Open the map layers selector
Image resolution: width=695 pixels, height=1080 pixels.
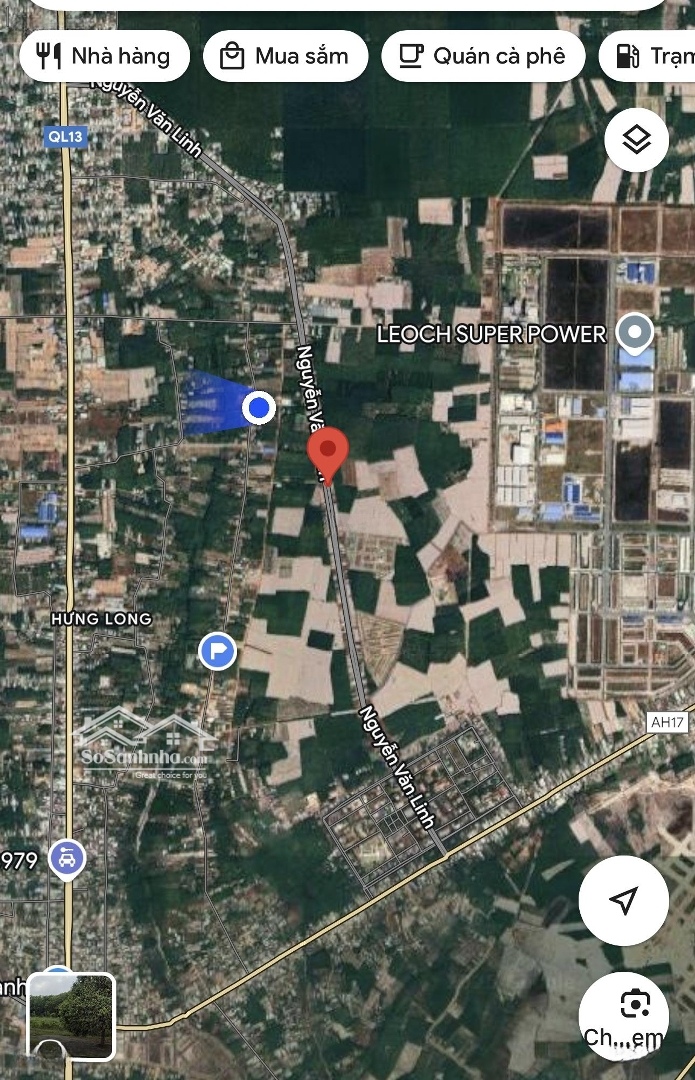click(636, 140)
